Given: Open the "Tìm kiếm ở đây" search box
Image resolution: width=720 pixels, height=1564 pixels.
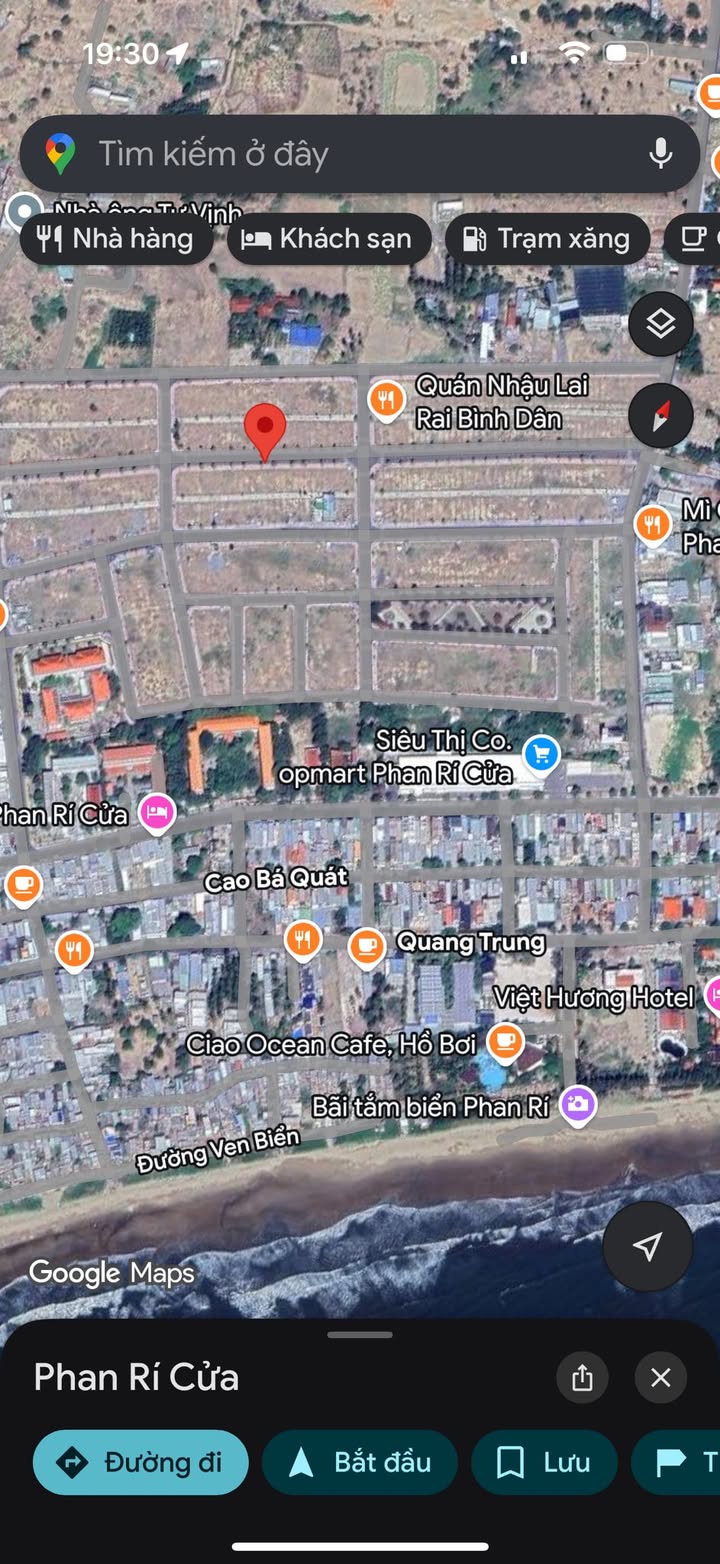Looking at the screenshot, I should (x=359, y=154).
